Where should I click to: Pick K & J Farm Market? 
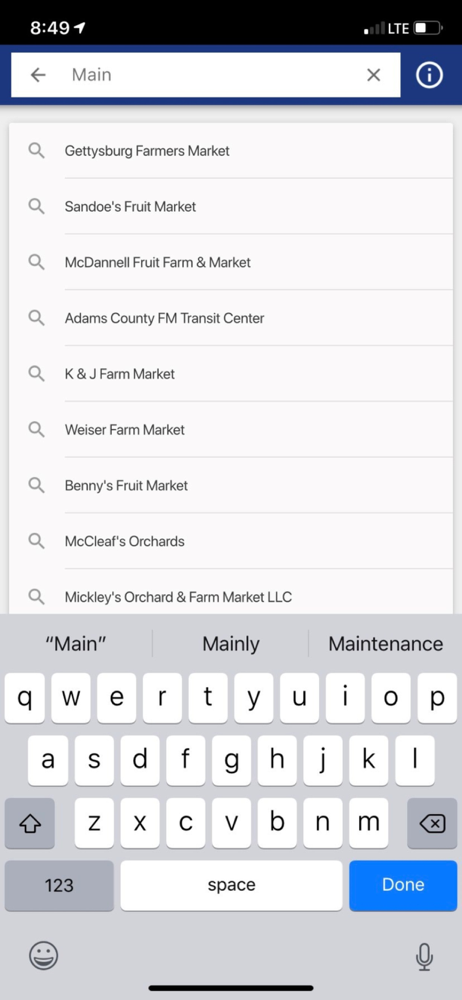(x=231, y=374)
